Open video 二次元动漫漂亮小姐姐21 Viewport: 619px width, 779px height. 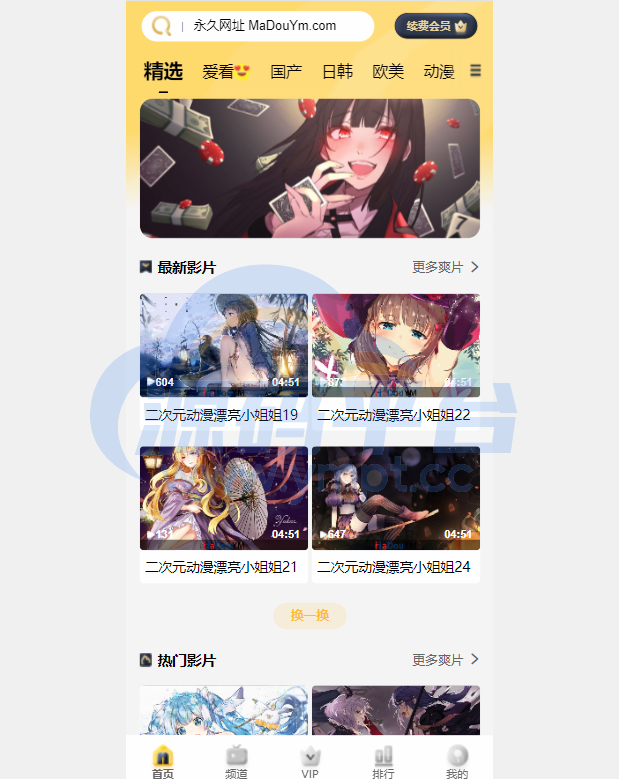coord(224,498)
